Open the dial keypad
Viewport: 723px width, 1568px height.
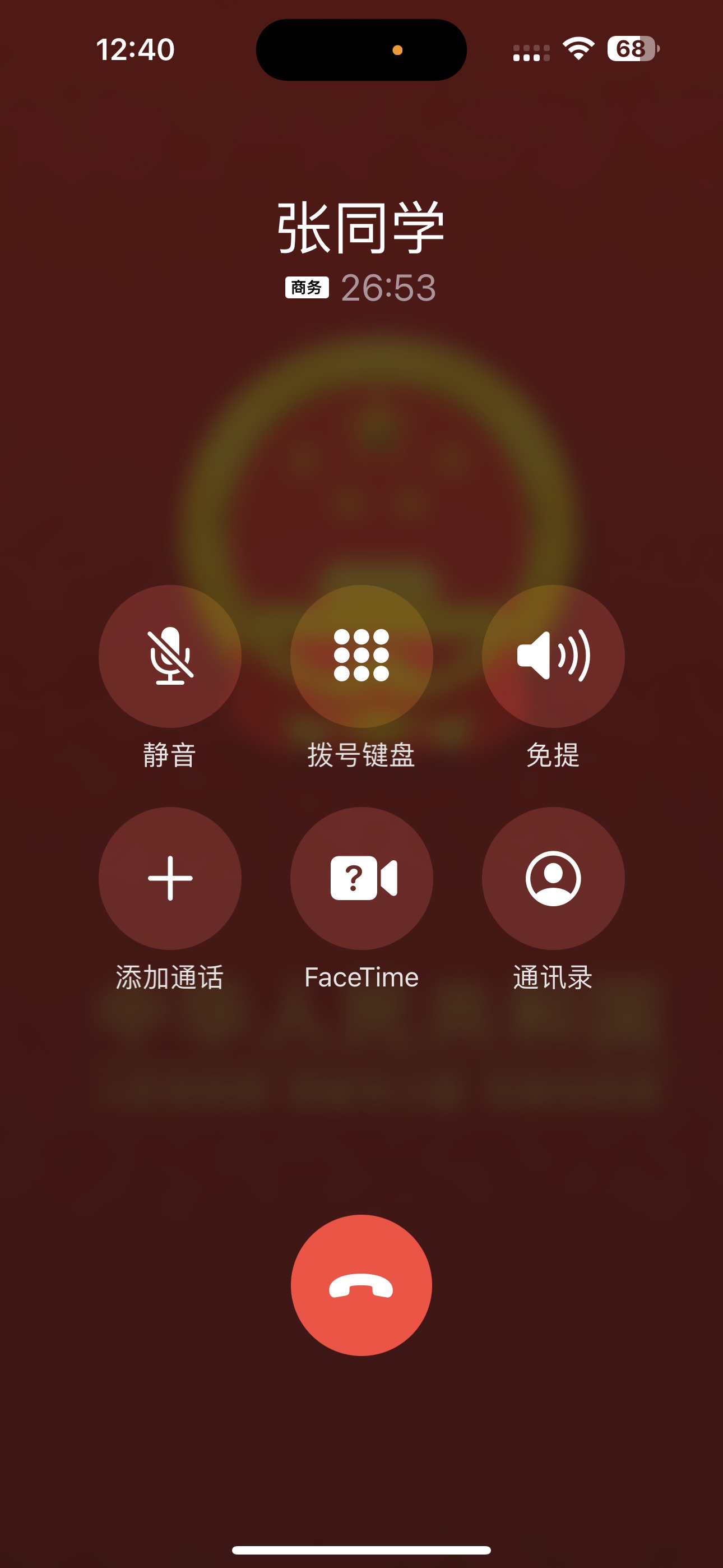click(361, 656)
